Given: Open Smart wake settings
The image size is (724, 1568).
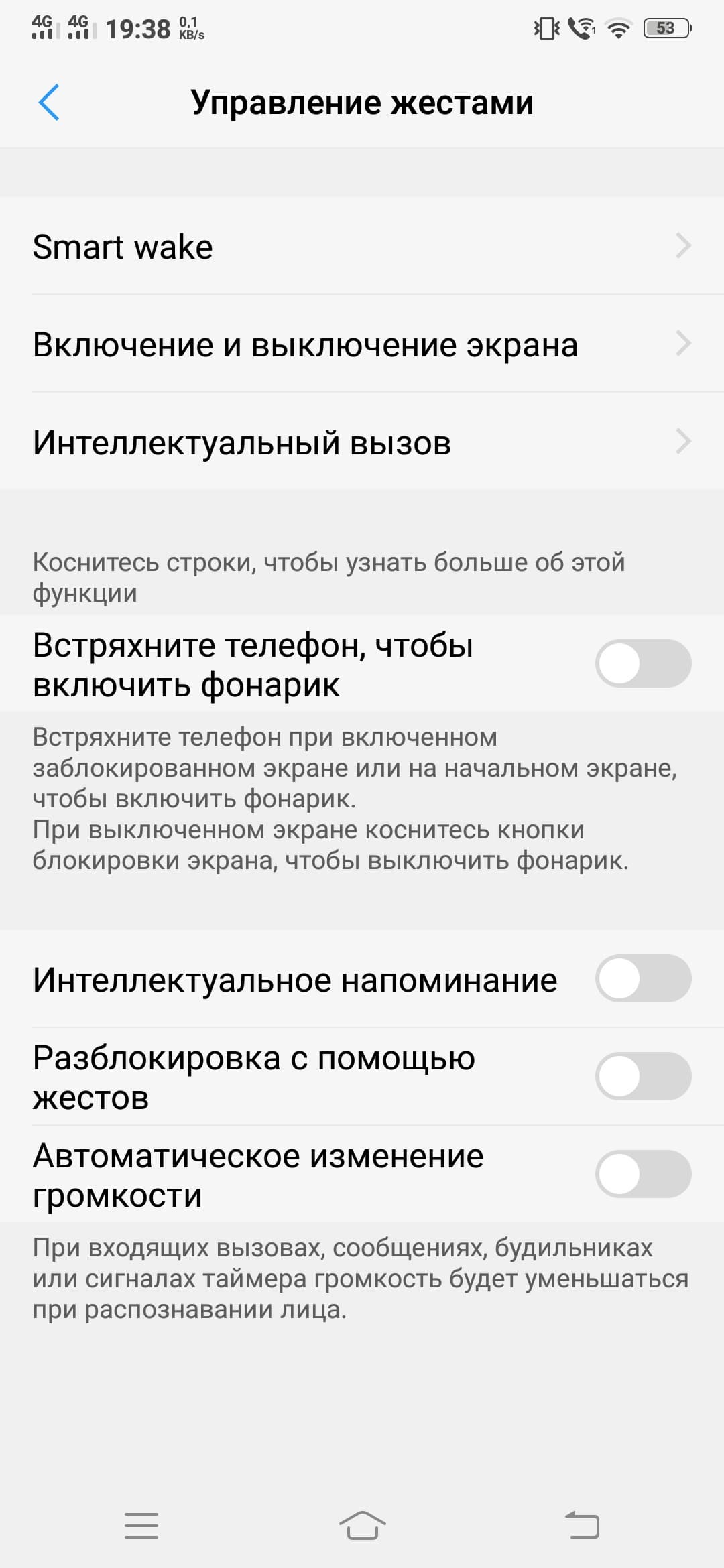Looking at the screenshot, I should [362, 246].
